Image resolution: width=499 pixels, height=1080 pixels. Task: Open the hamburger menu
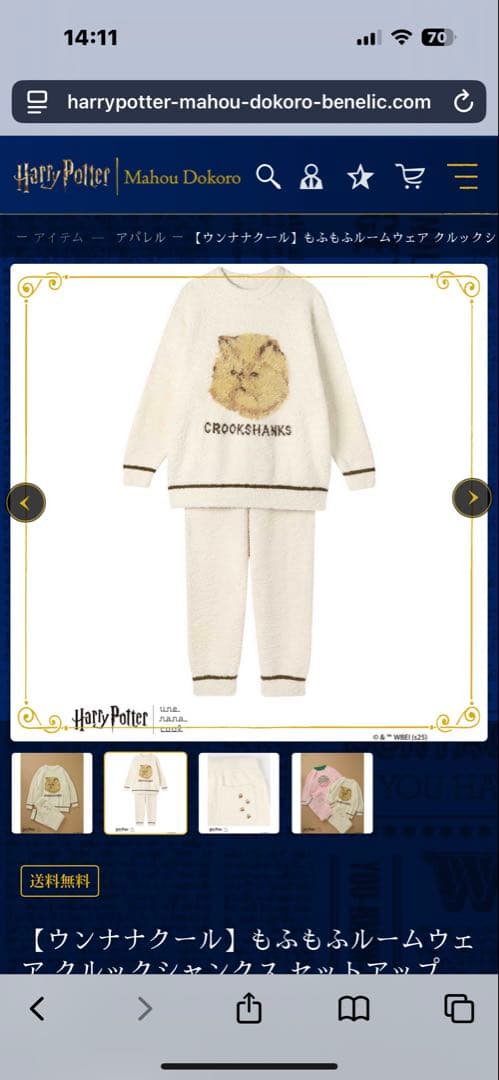pyautogui.click(x=462, y=177)
